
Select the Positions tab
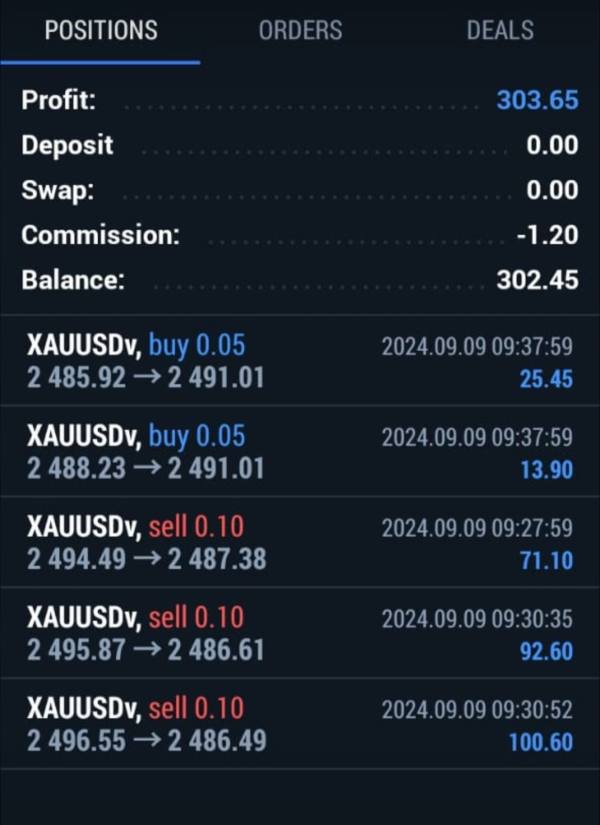100,31
